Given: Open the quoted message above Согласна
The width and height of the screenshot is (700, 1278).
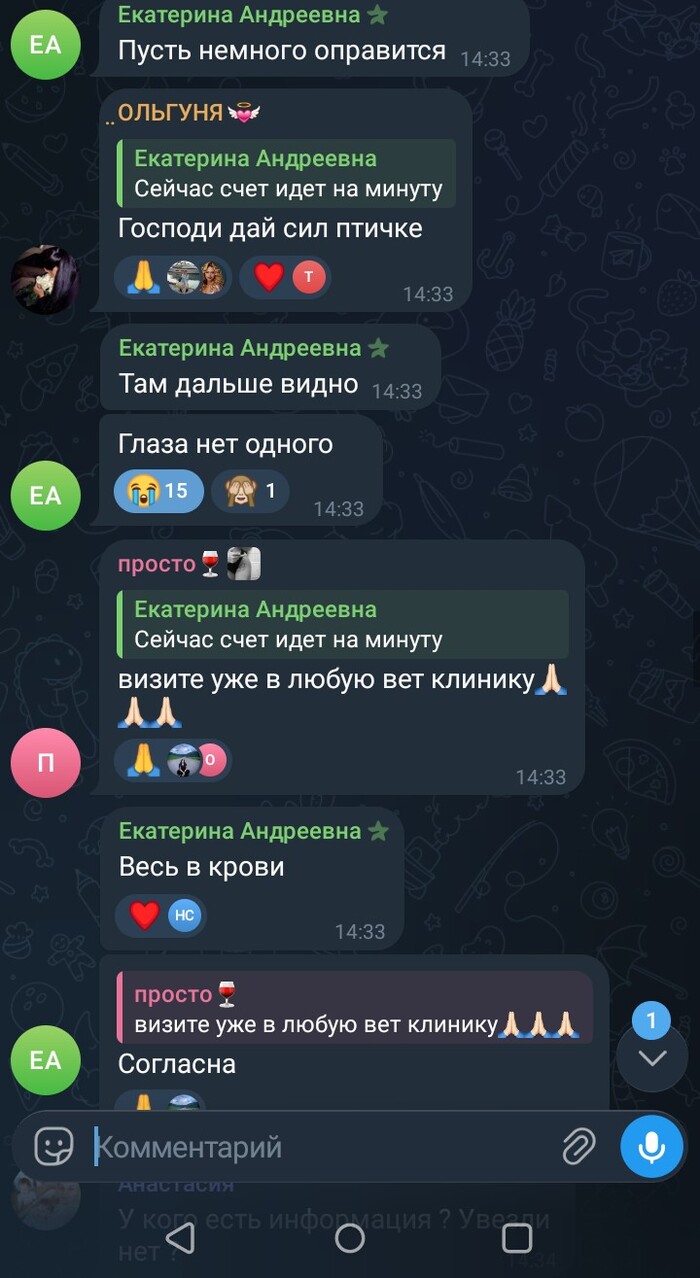Looking at the screenshot, I should [x=355, y=1008].
